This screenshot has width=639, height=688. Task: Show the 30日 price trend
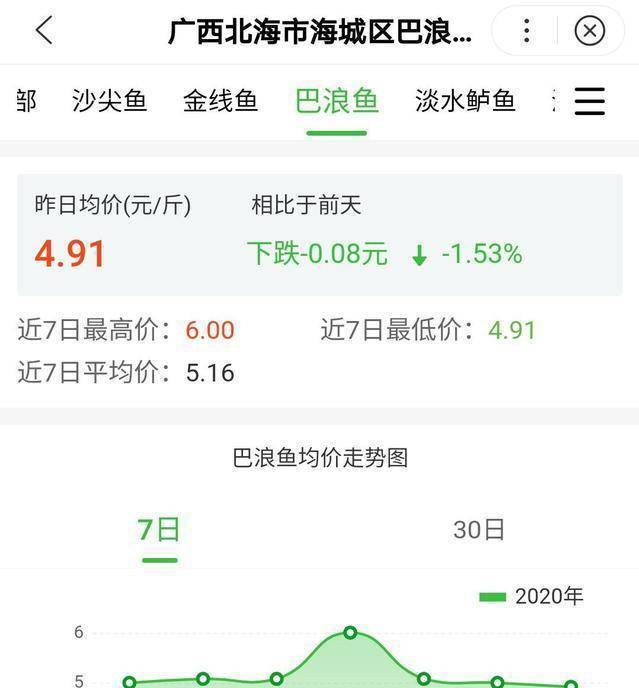point(479,530)
